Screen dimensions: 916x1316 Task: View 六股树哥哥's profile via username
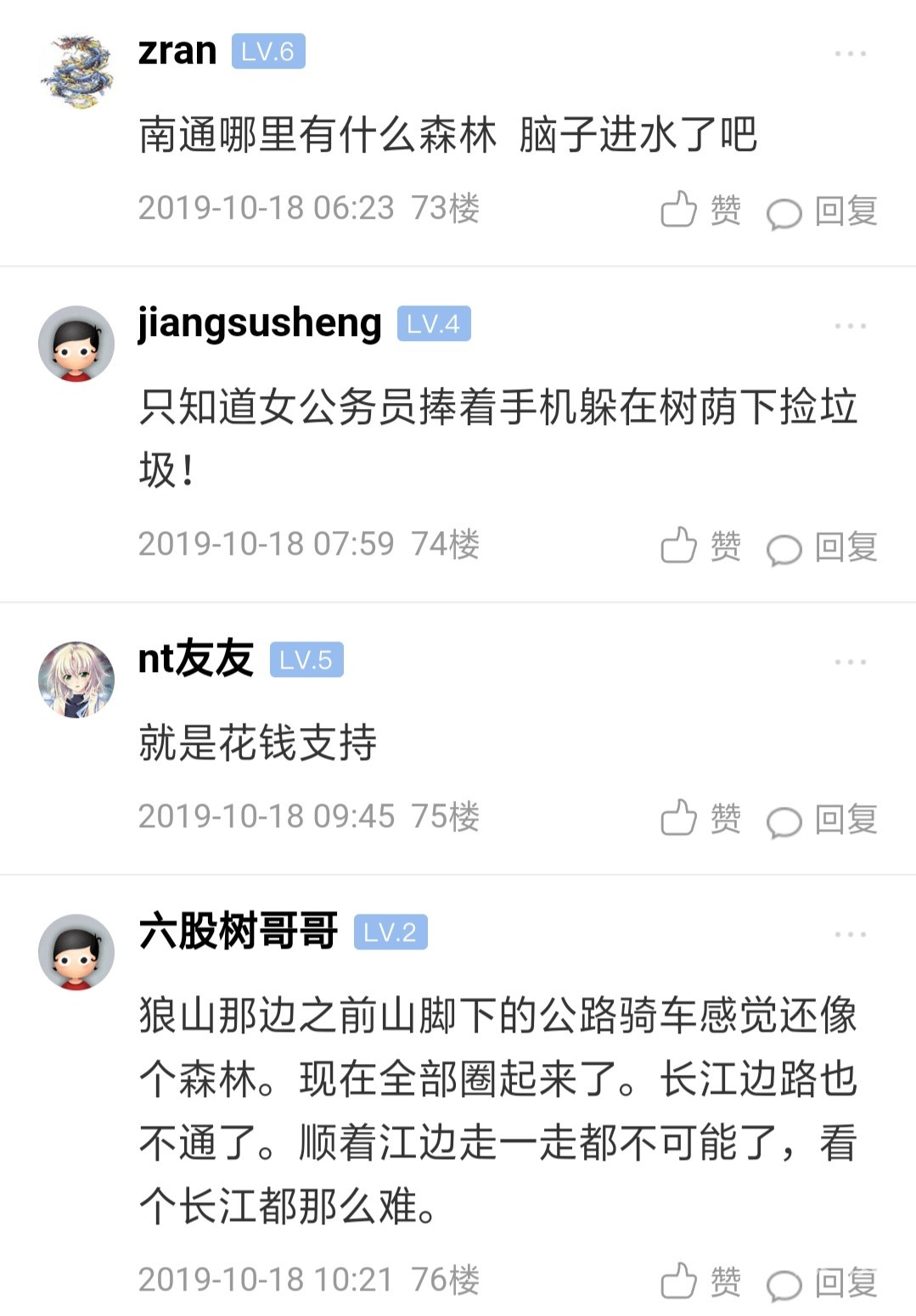click(239, 931)
